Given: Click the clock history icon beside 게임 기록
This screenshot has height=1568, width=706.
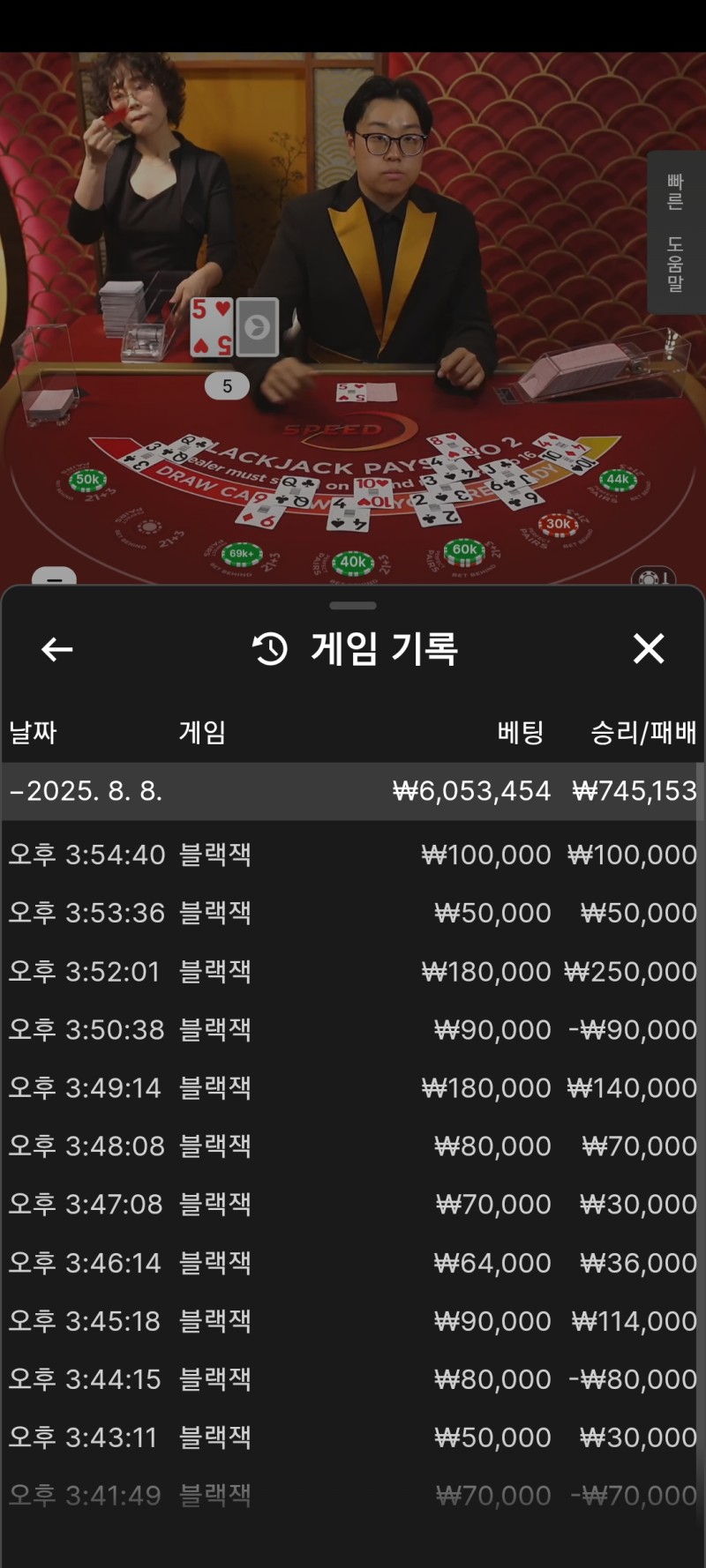Looking at the screenshot, I should [267, 649].
